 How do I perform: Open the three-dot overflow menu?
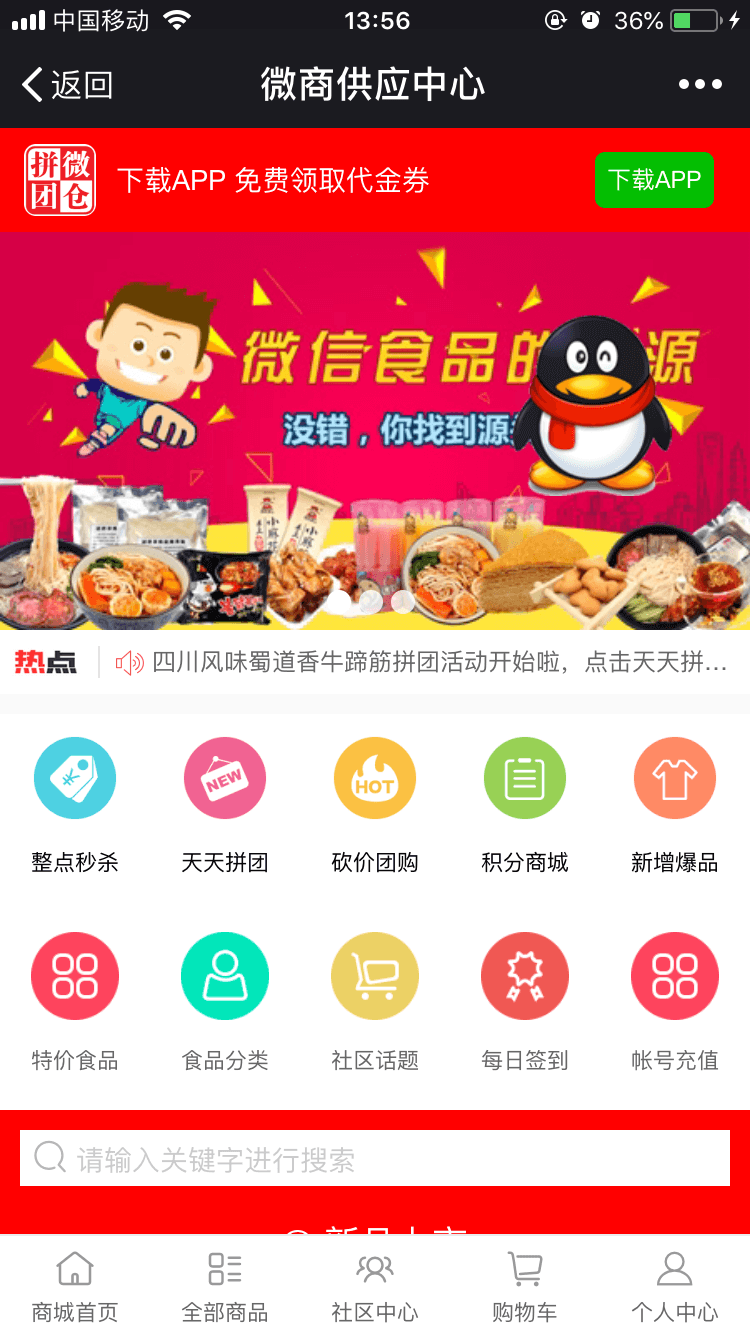699,85
